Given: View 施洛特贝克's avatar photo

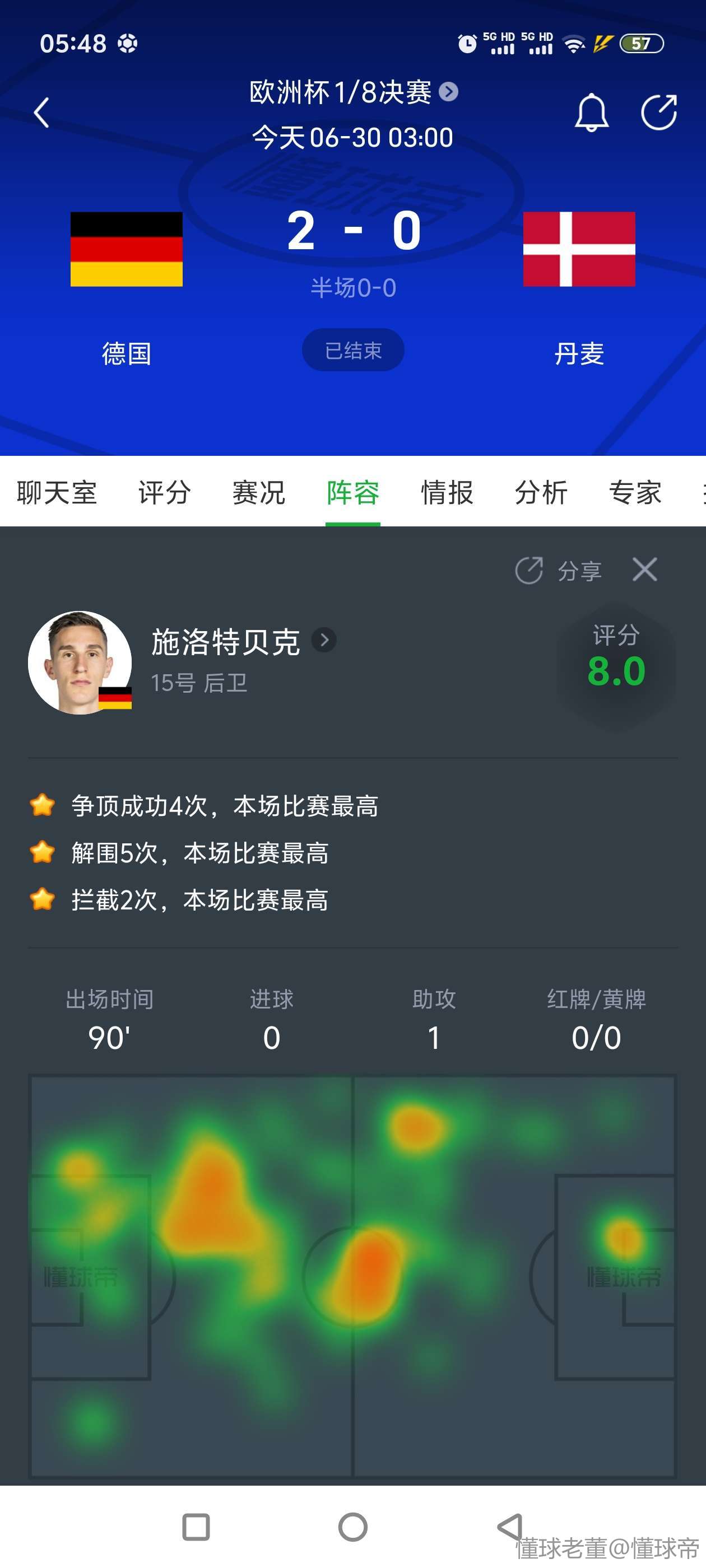Looking at the screenshot, I should click(80, 662).
